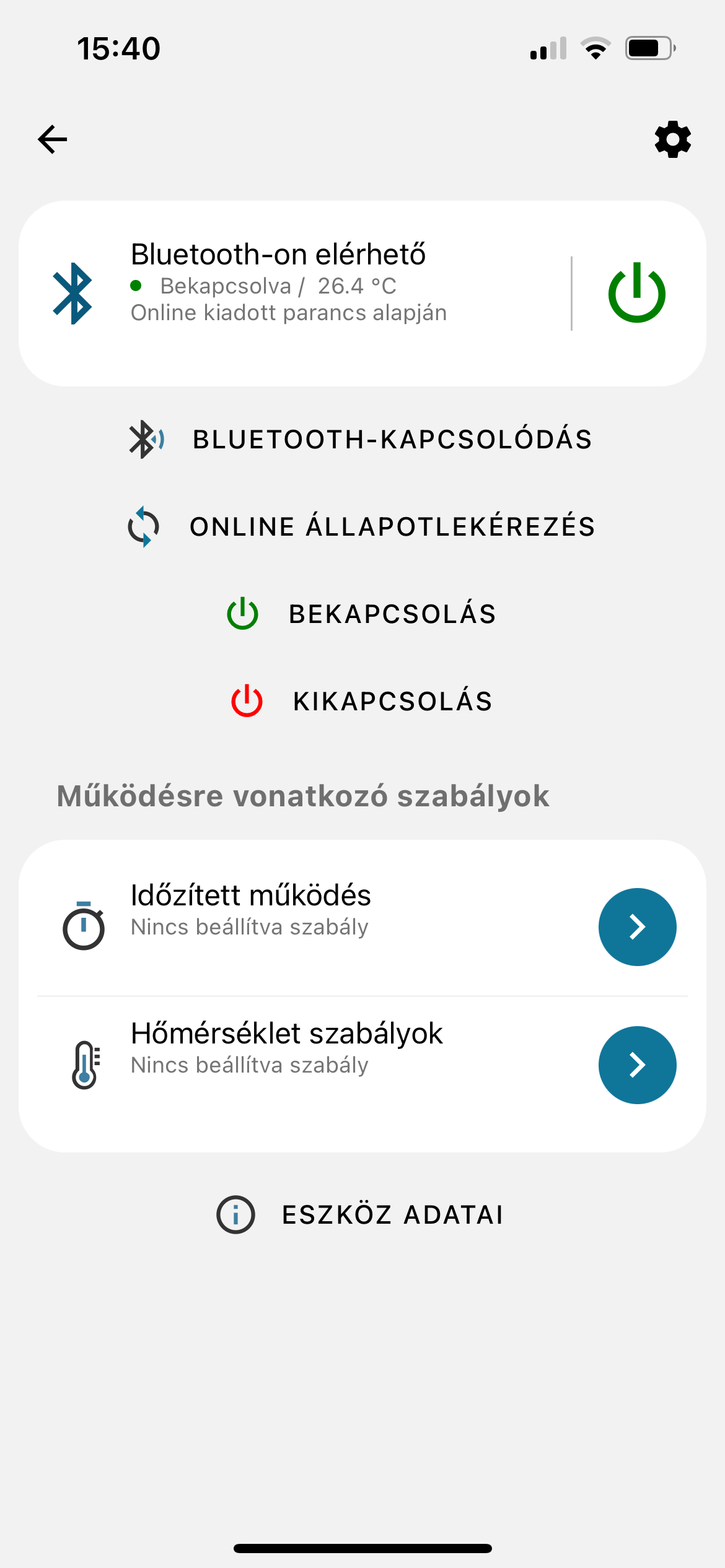This screenshot has width=725, height=1568.
Task: Open the Hőmérséklet szabályok rule arrow
Action: [x=637, y=1065]
